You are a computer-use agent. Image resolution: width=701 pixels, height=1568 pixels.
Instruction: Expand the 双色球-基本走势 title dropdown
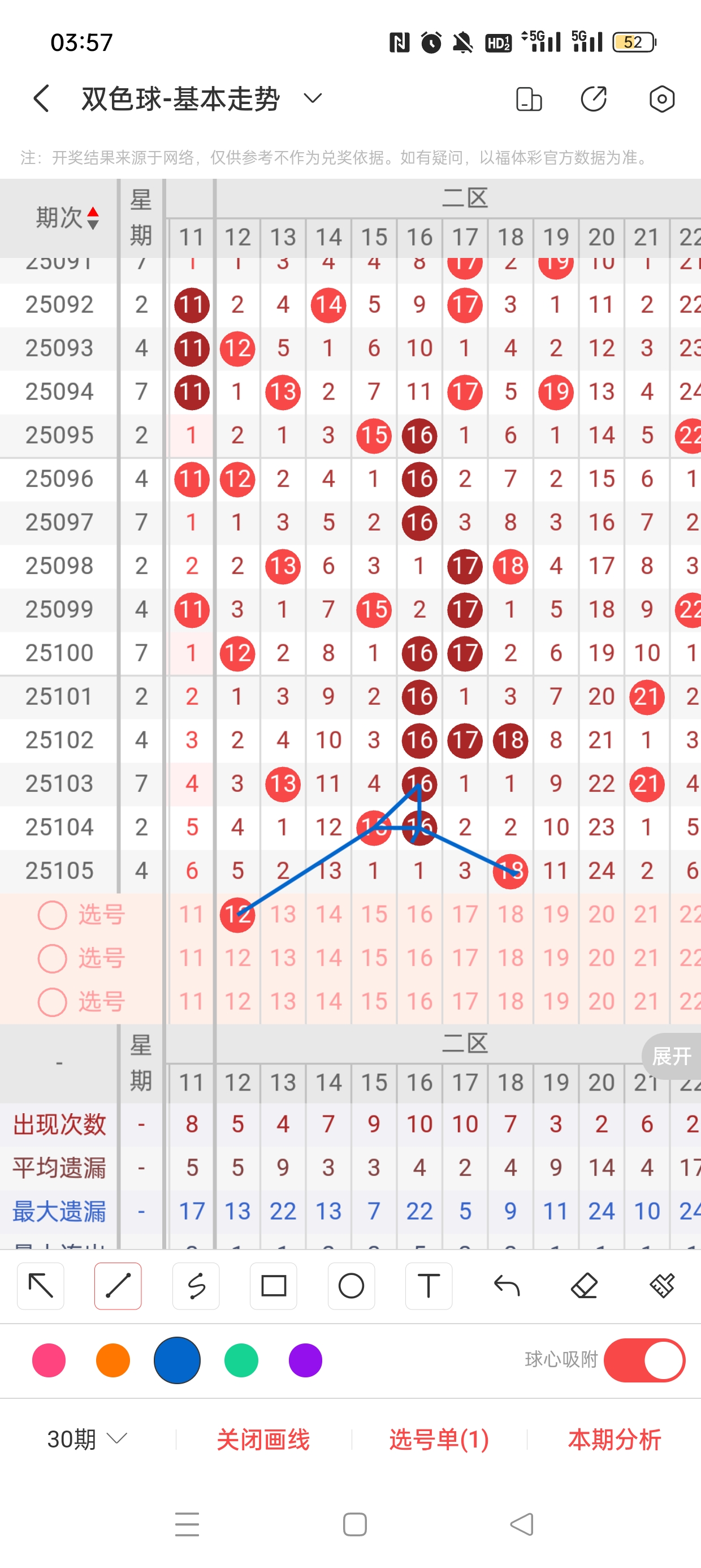[x=312, y=98]
